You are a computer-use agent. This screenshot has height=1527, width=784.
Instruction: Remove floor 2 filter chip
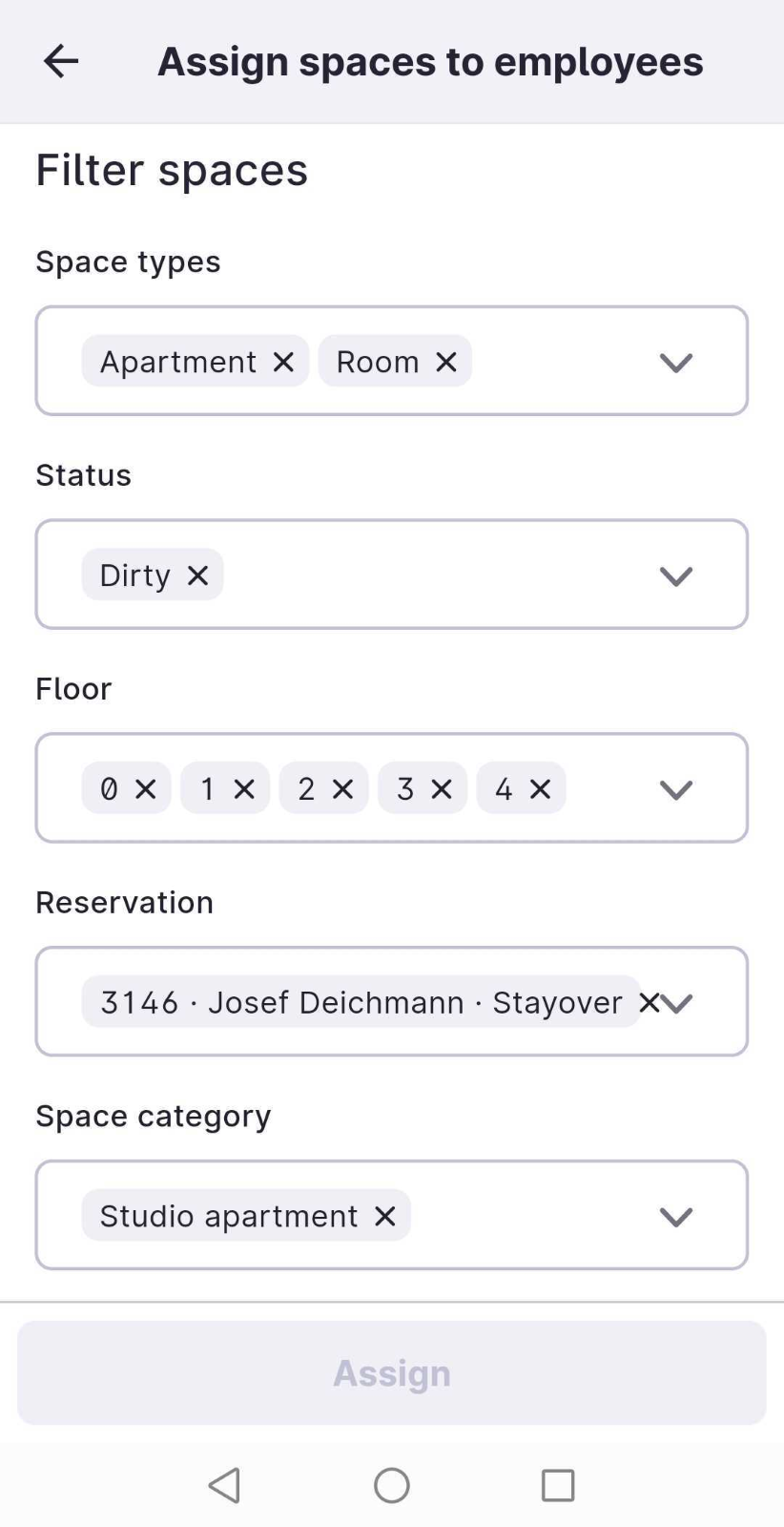click(342, 788)
